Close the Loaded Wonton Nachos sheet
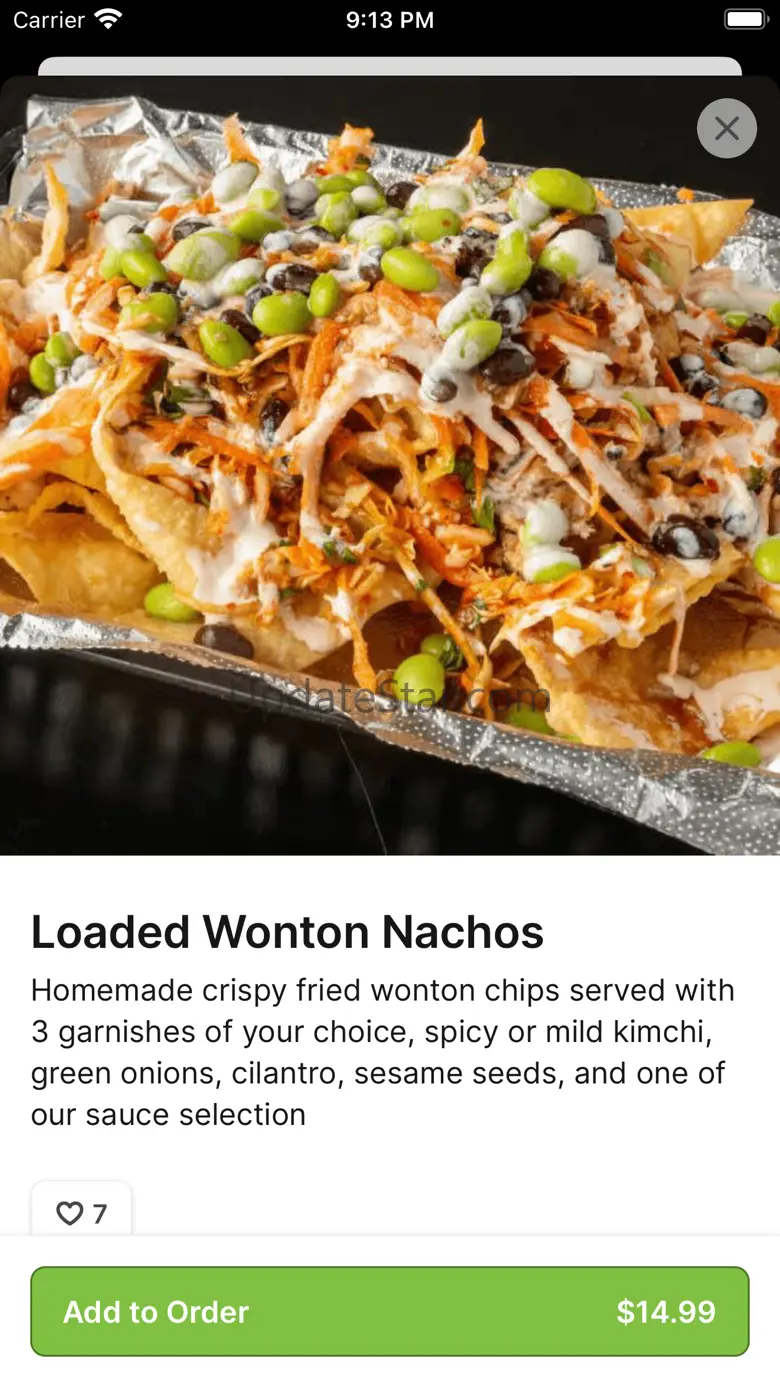 click(x=727, y=128)
